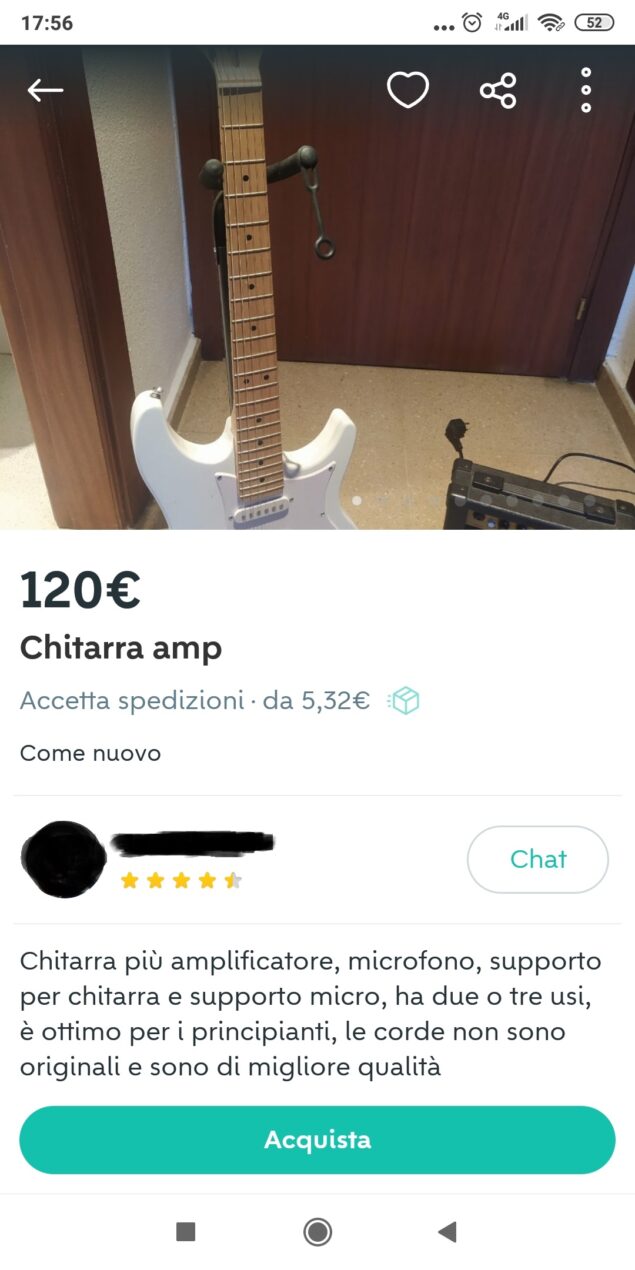This screenshot has height=1270, width=635.
Task: Open the three-dot overflow menu
Action: point(586,91)
